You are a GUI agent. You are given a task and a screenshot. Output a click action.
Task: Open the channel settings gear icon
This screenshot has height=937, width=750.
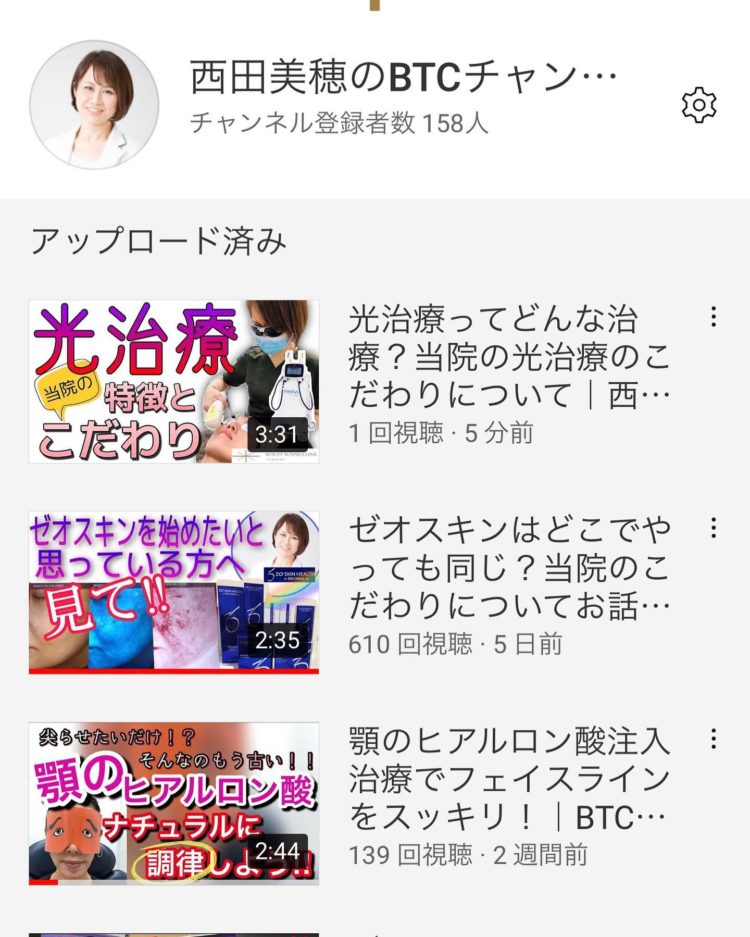[698, 105]
